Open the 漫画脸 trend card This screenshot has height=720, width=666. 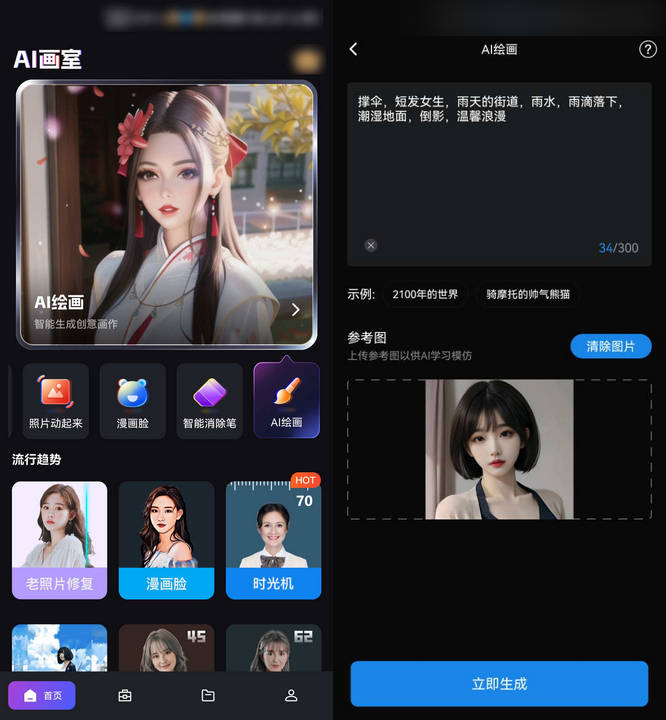tap(166, 540)
